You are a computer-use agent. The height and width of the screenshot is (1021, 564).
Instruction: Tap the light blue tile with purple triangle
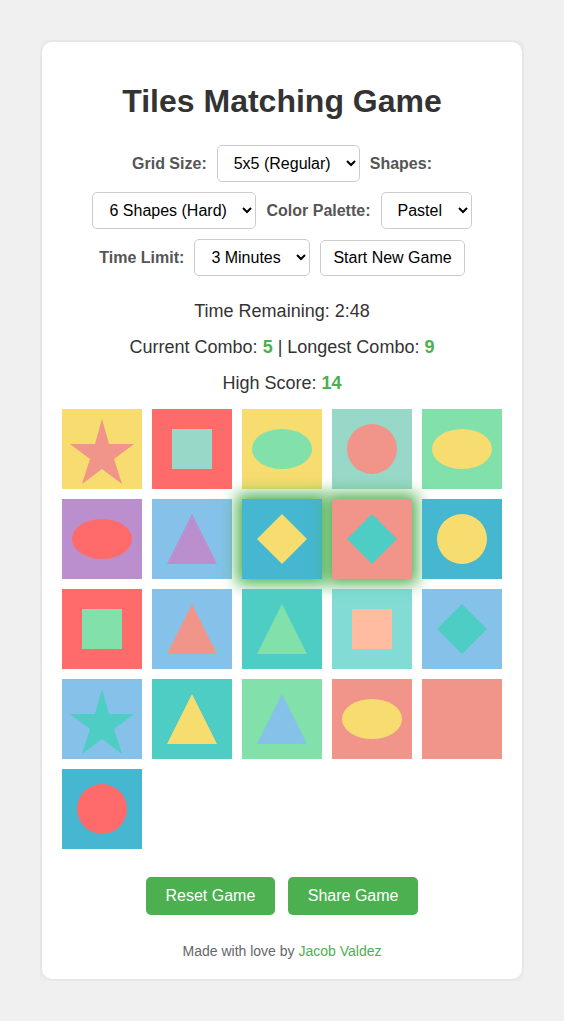click(191, 538)
